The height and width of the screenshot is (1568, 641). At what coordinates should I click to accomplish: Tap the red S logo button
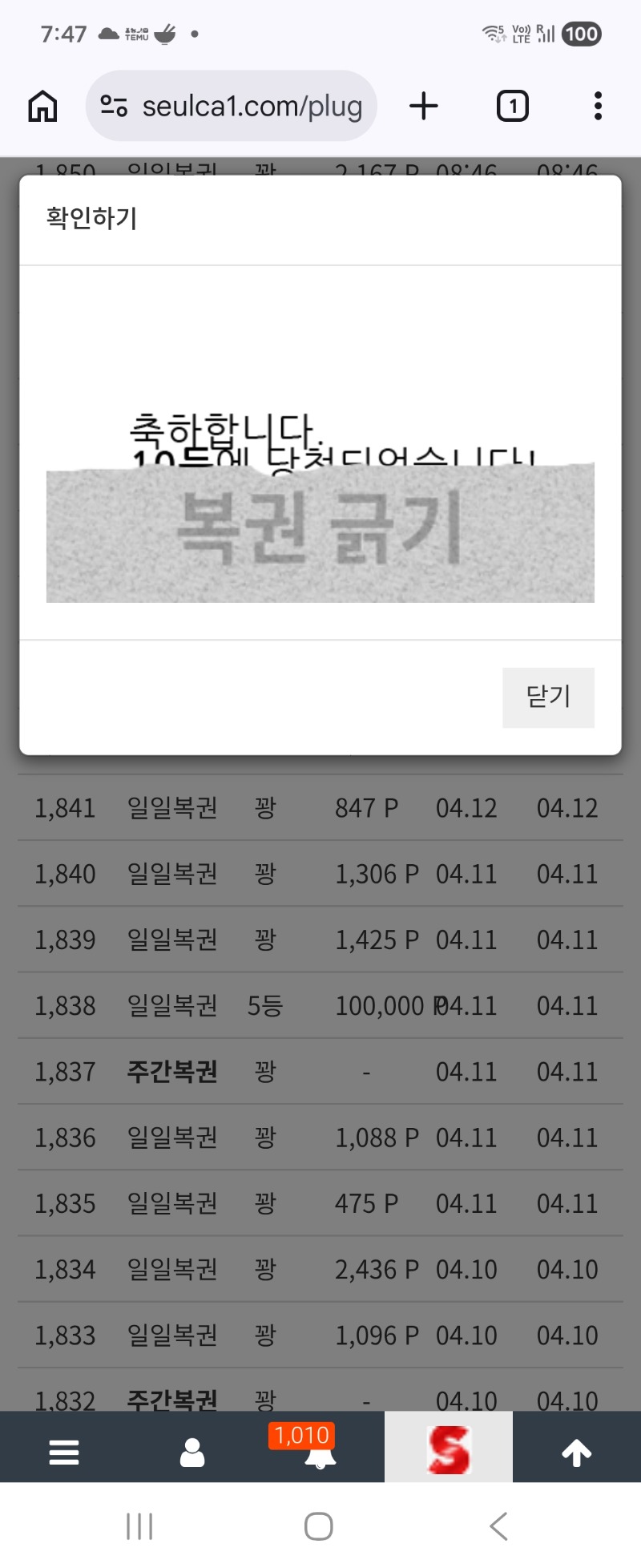(449, 1449)
